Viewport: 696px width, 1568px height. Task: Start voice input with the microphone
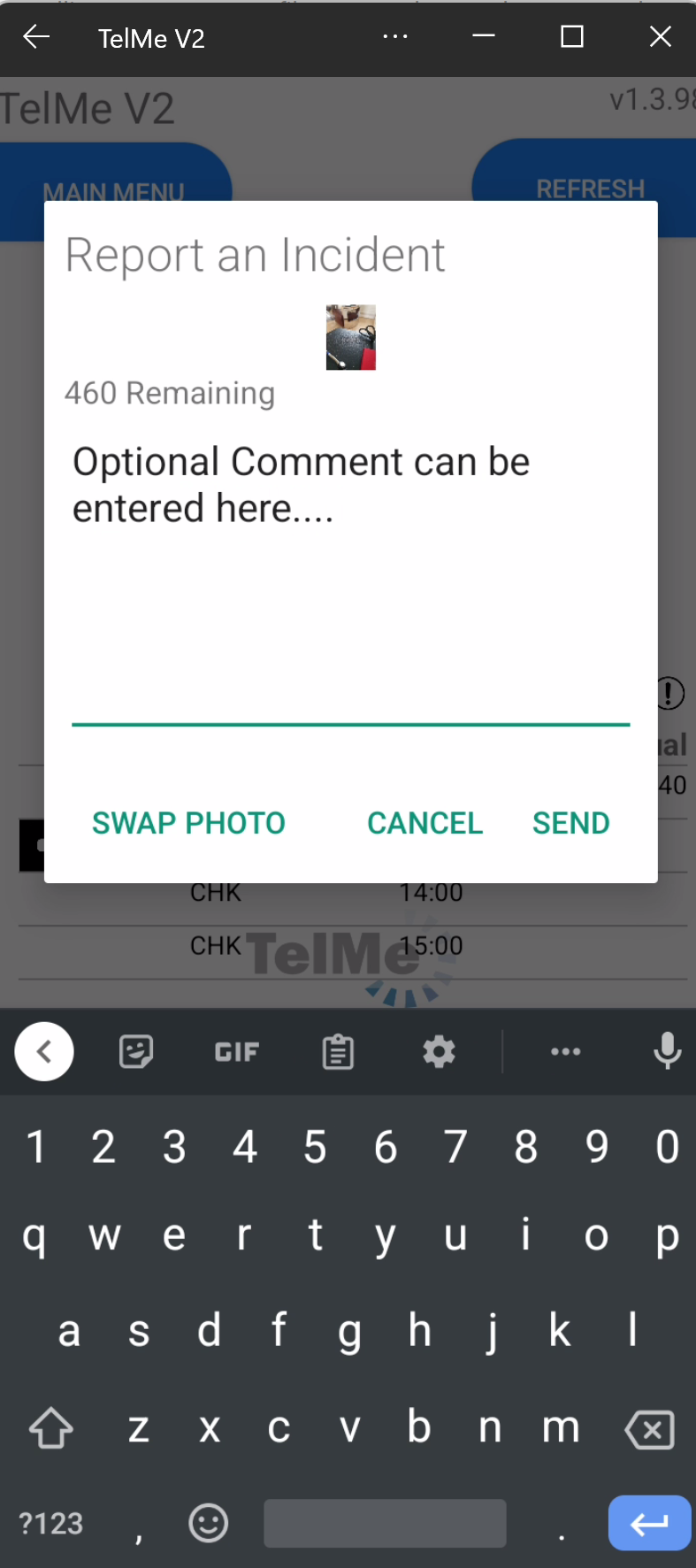[x=667, y=1051]
